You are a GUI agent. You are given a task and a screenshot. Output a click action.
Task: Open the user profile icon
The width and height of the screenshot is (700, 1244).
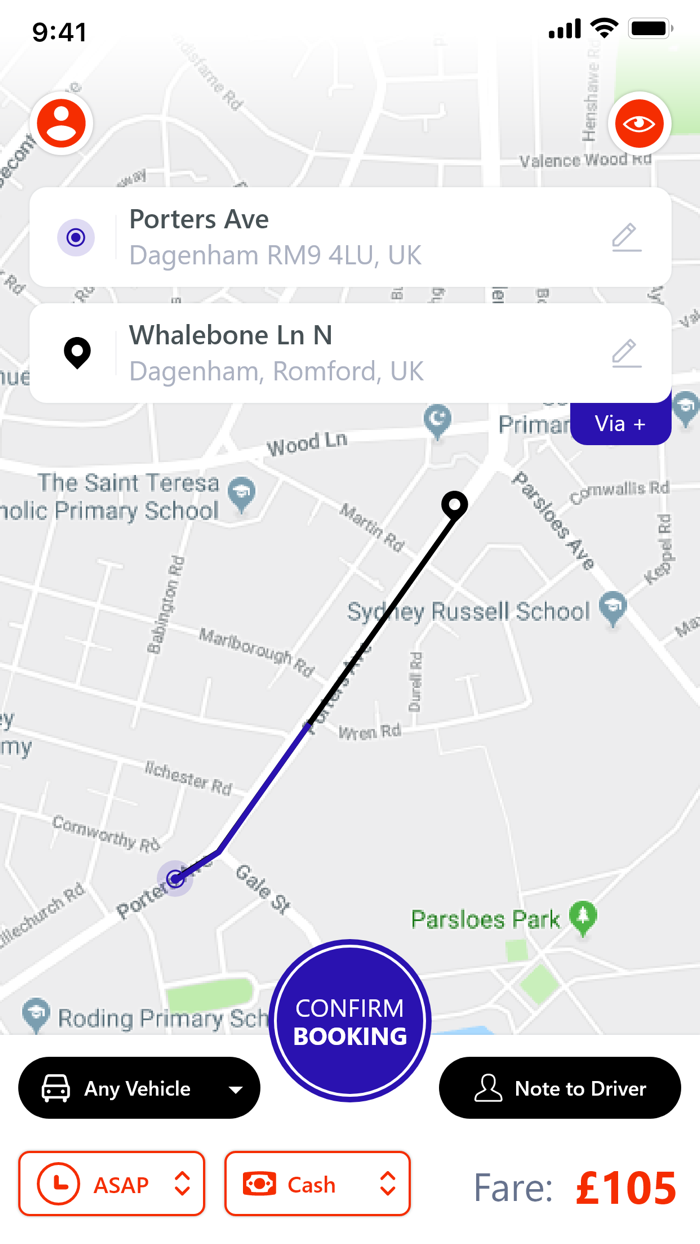62,124
